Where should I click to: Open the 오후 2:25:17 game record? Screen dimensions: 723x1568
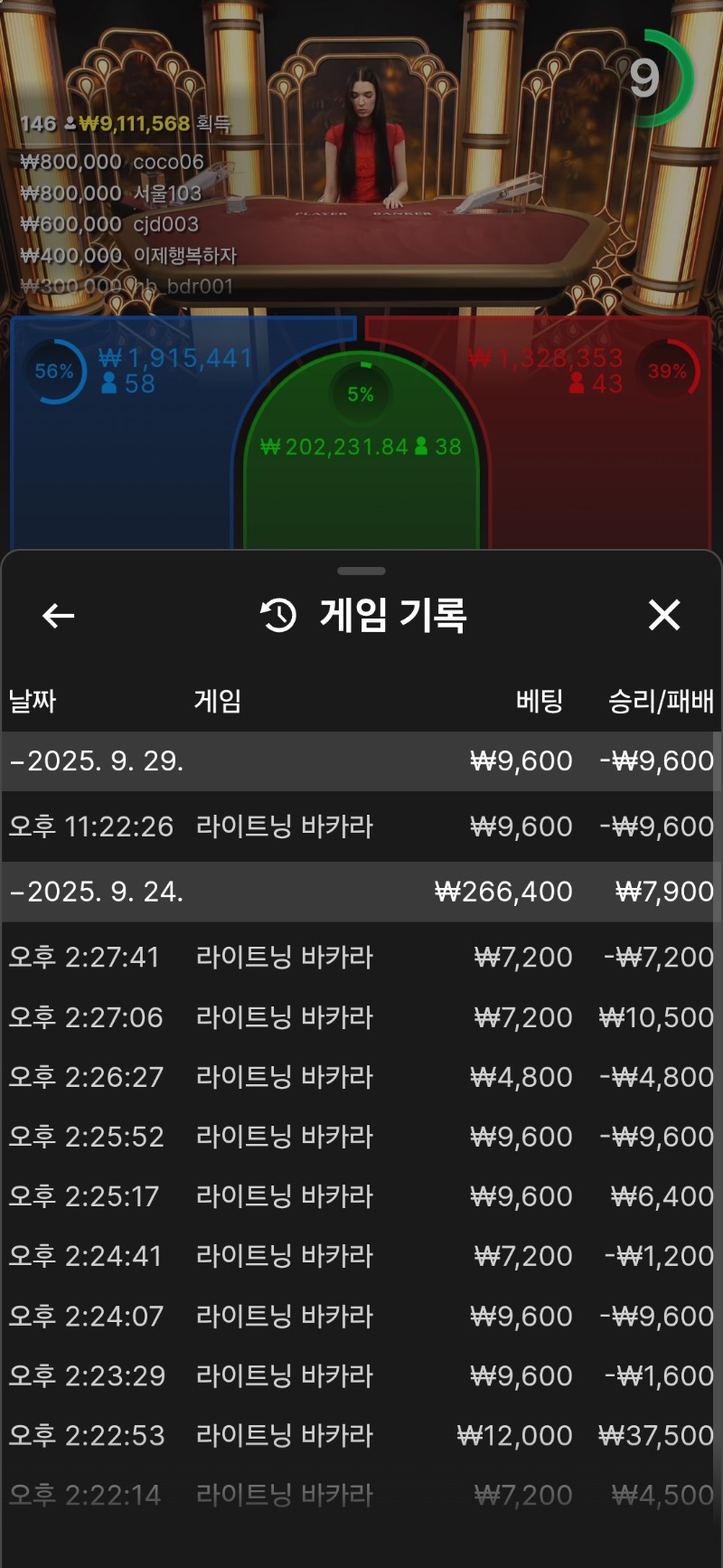pos(361,1196)
